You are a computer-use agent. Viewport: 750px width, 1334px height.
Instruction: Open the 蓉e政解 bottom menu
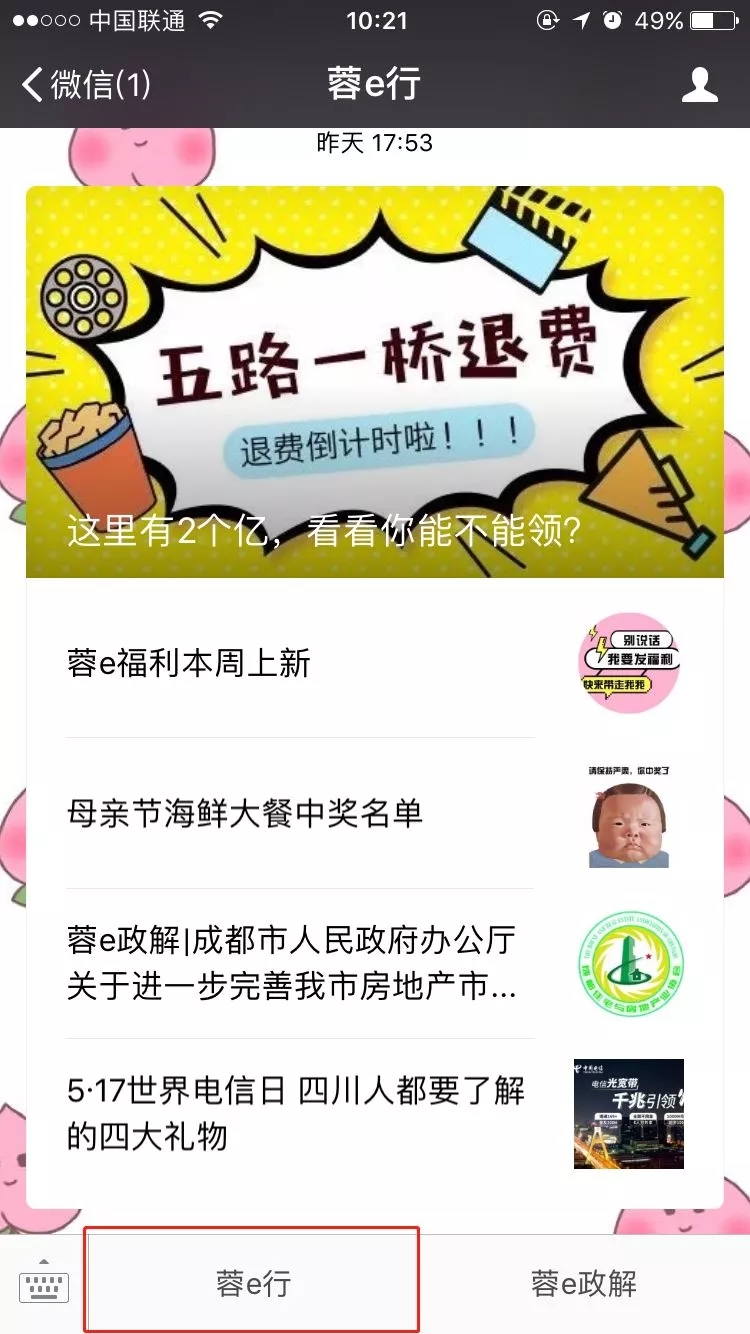(x=584, y=1284)
